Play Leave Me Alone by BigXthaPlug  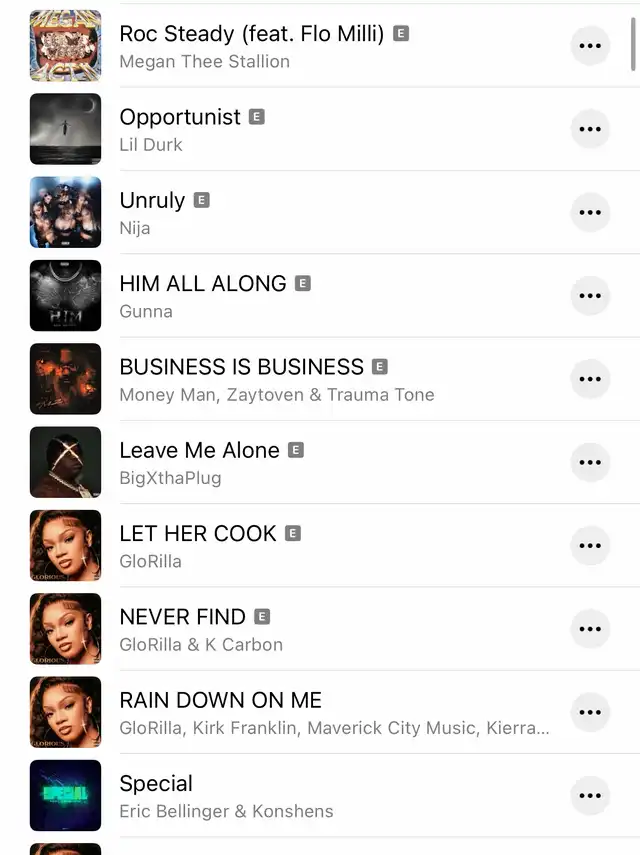[199, 451]
